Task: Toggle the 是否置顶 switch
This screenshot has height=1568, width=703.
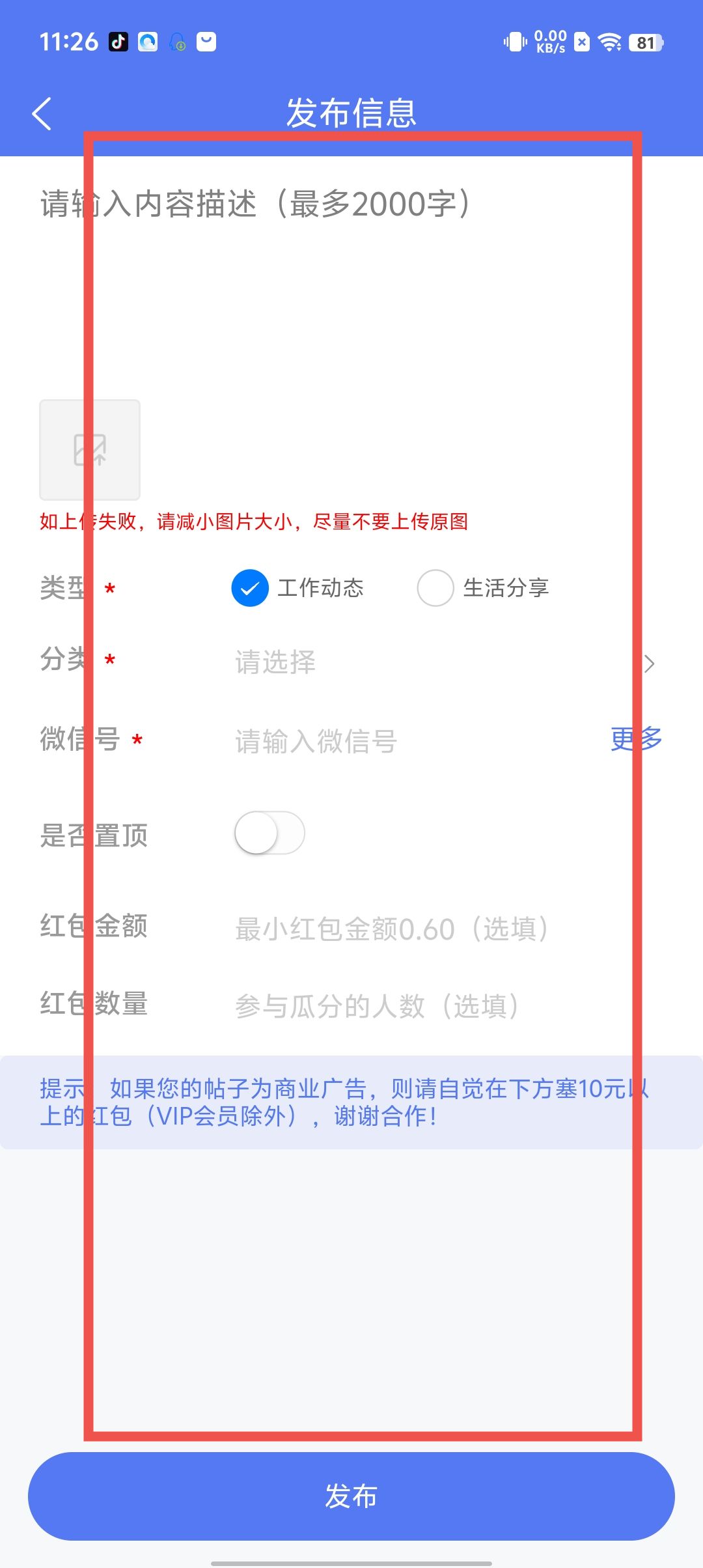Action: [269, 833]
